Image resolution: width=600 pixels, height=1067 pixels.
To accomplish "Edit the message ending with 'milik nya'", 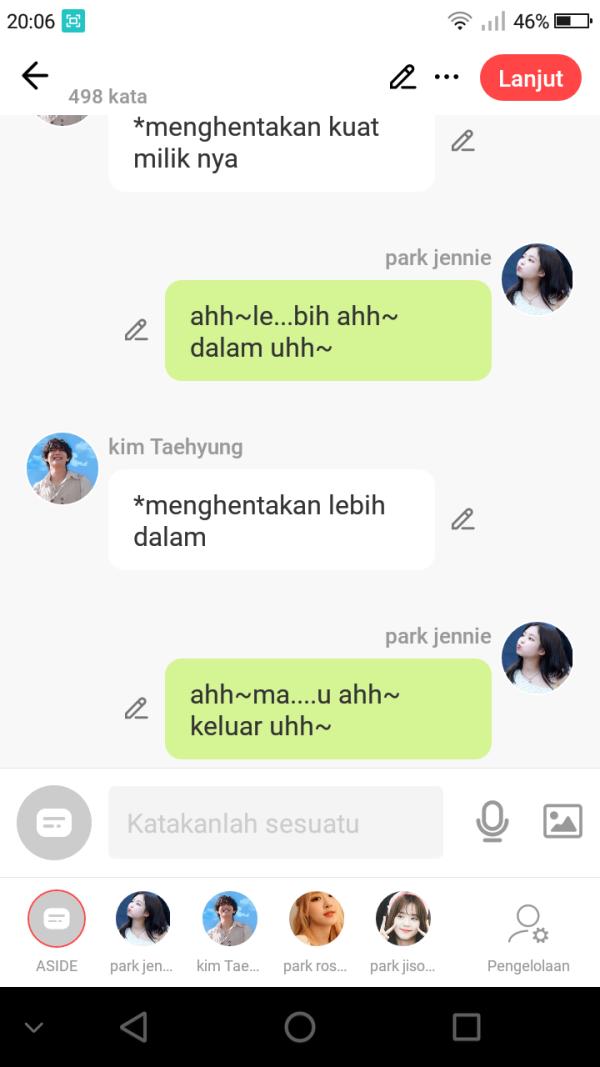I will 462,141.
